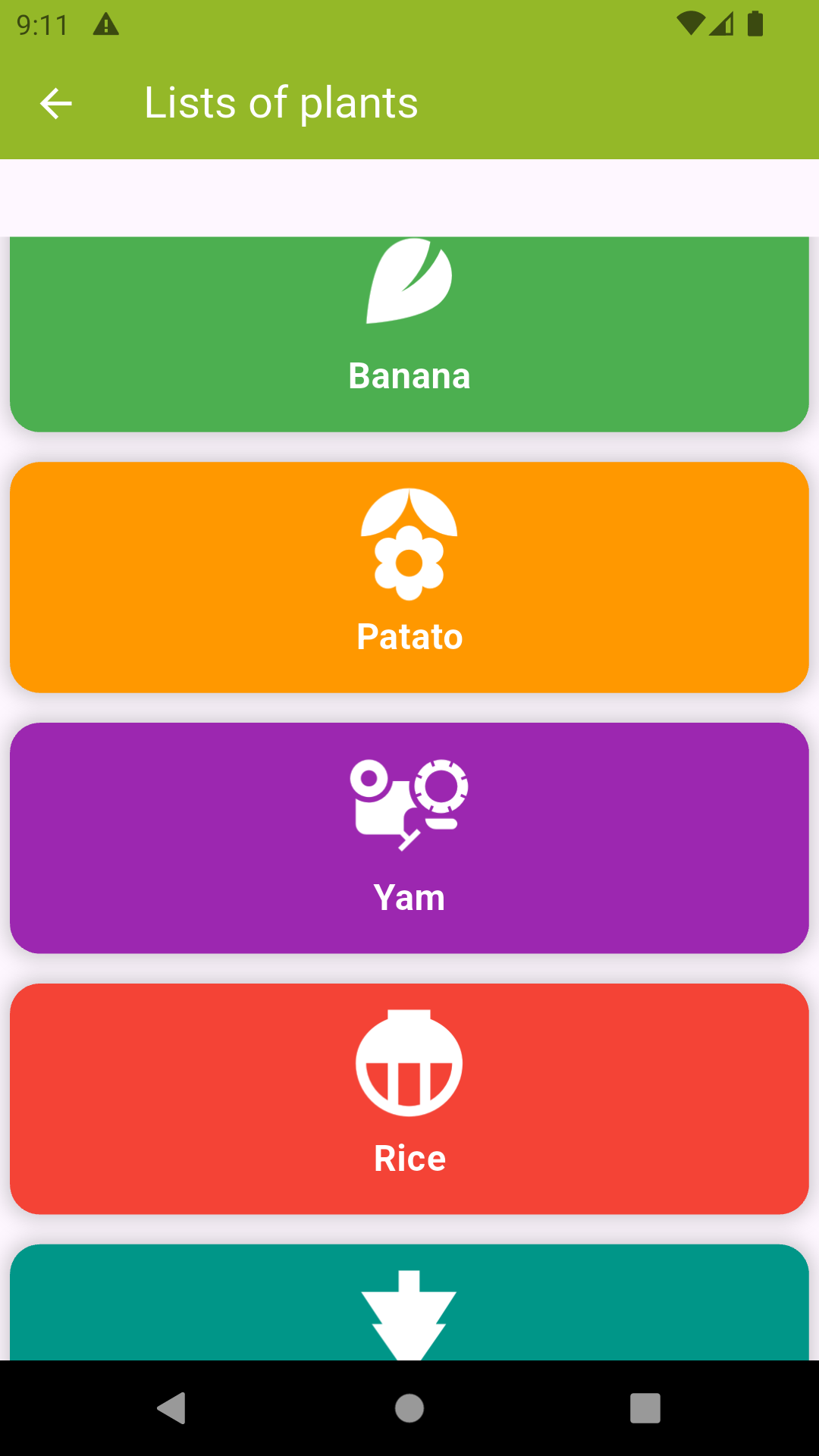Tap the system home button
The width and height of the screenshot is (819, 1456).
(409, 1408)
